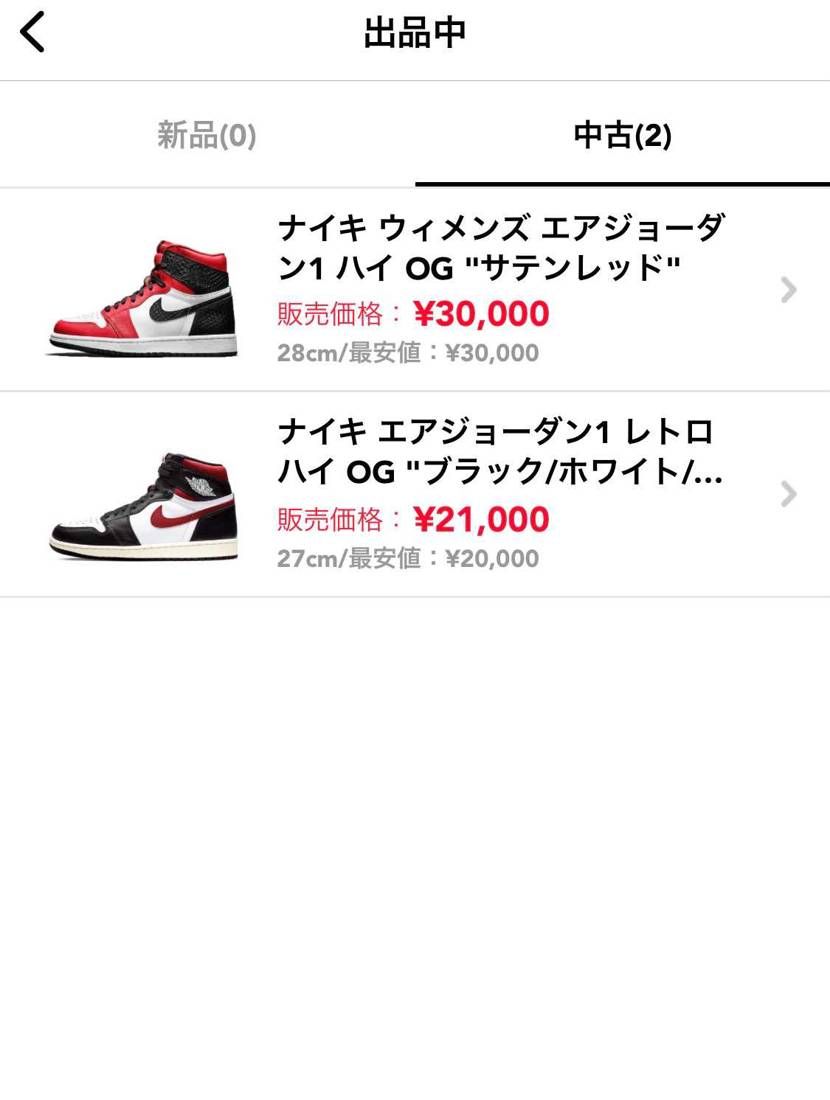Tap the chevron beside the ¥21,000 listing
The width and height of the screenshot is (830, 1100).
coord(789,494)
